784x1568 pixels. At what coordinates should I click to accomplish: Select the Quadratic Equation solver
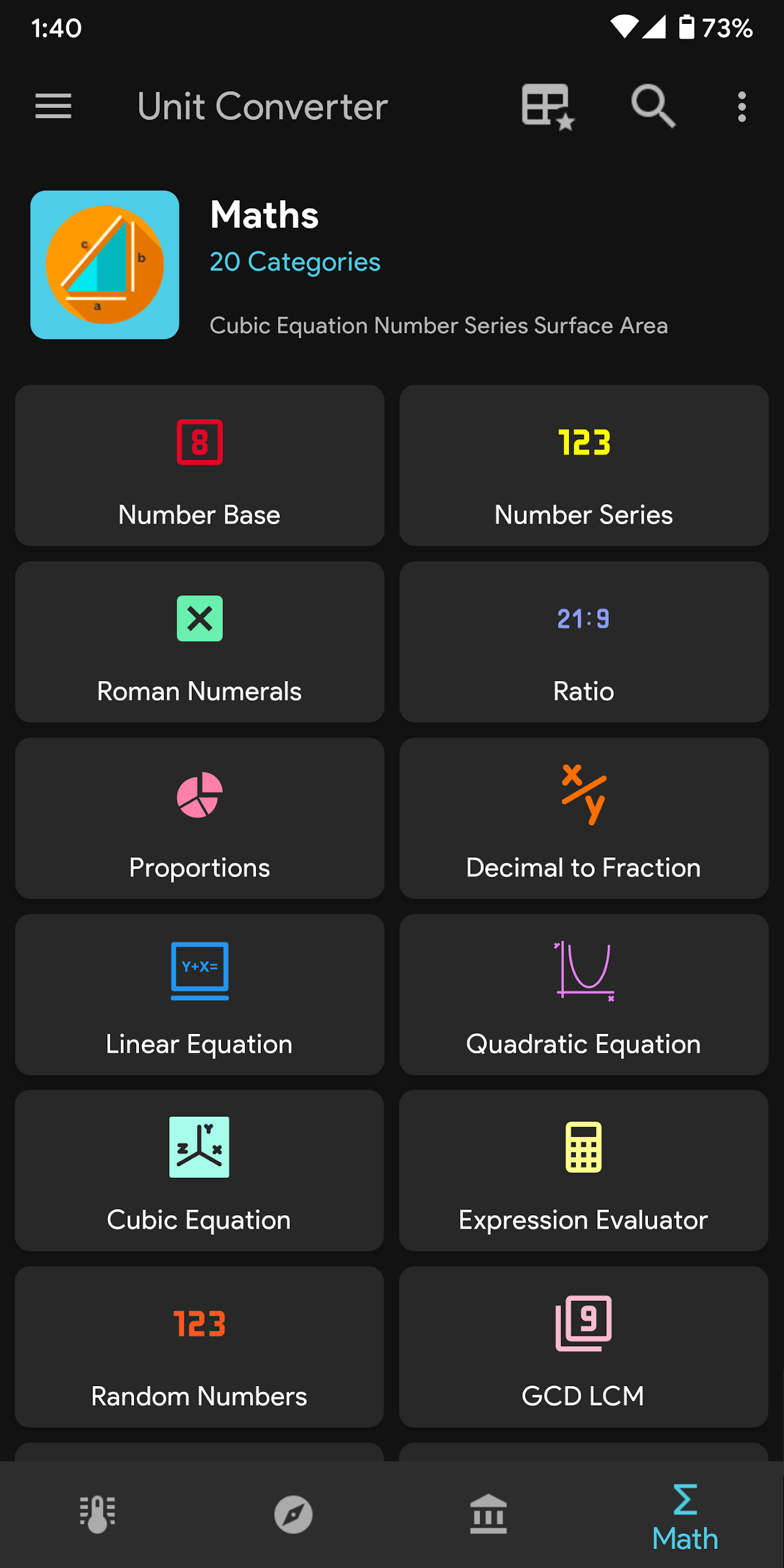584,995
